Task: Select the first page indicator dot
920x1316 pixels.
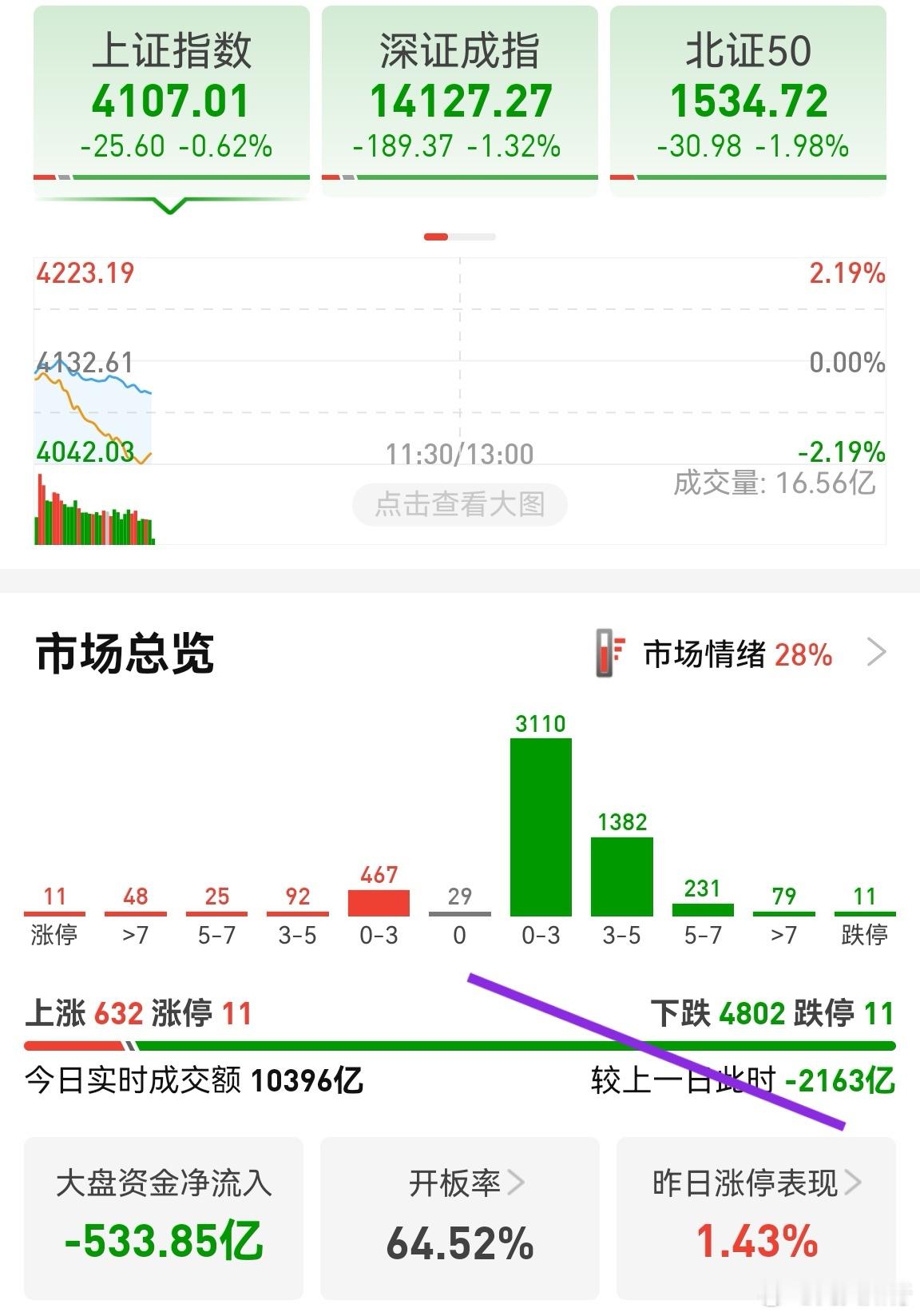Action: click(435, 237)
